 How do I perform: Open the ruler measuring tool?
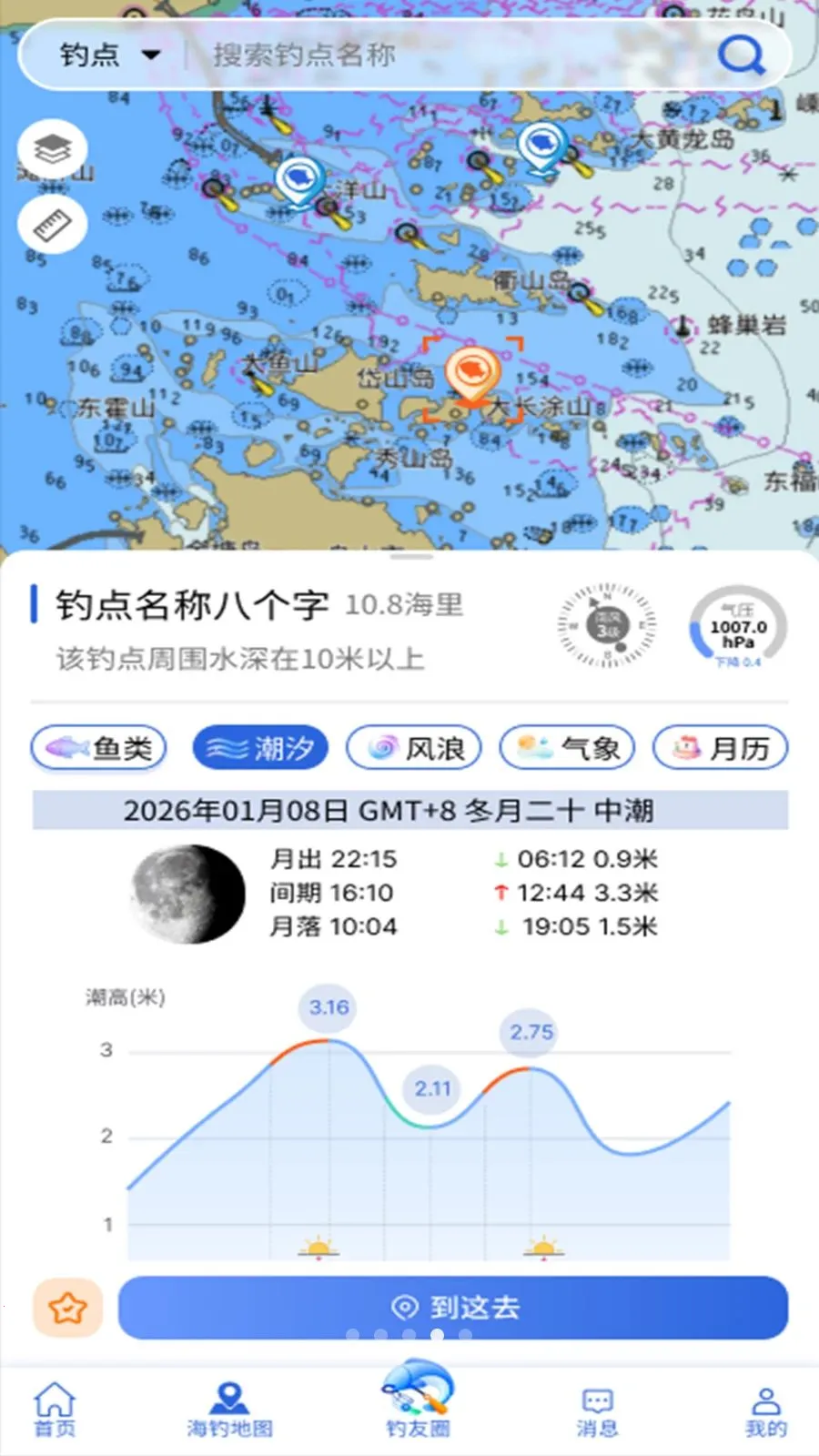coord(53,224)
